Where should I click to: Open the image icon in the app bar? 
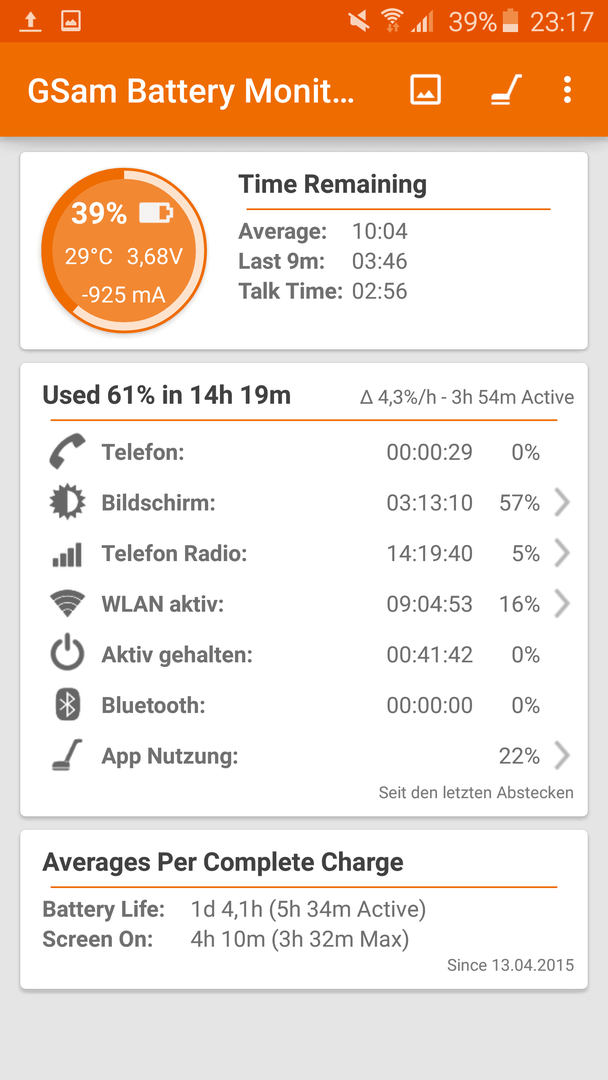pyautogui.click(x=426, y=90)
